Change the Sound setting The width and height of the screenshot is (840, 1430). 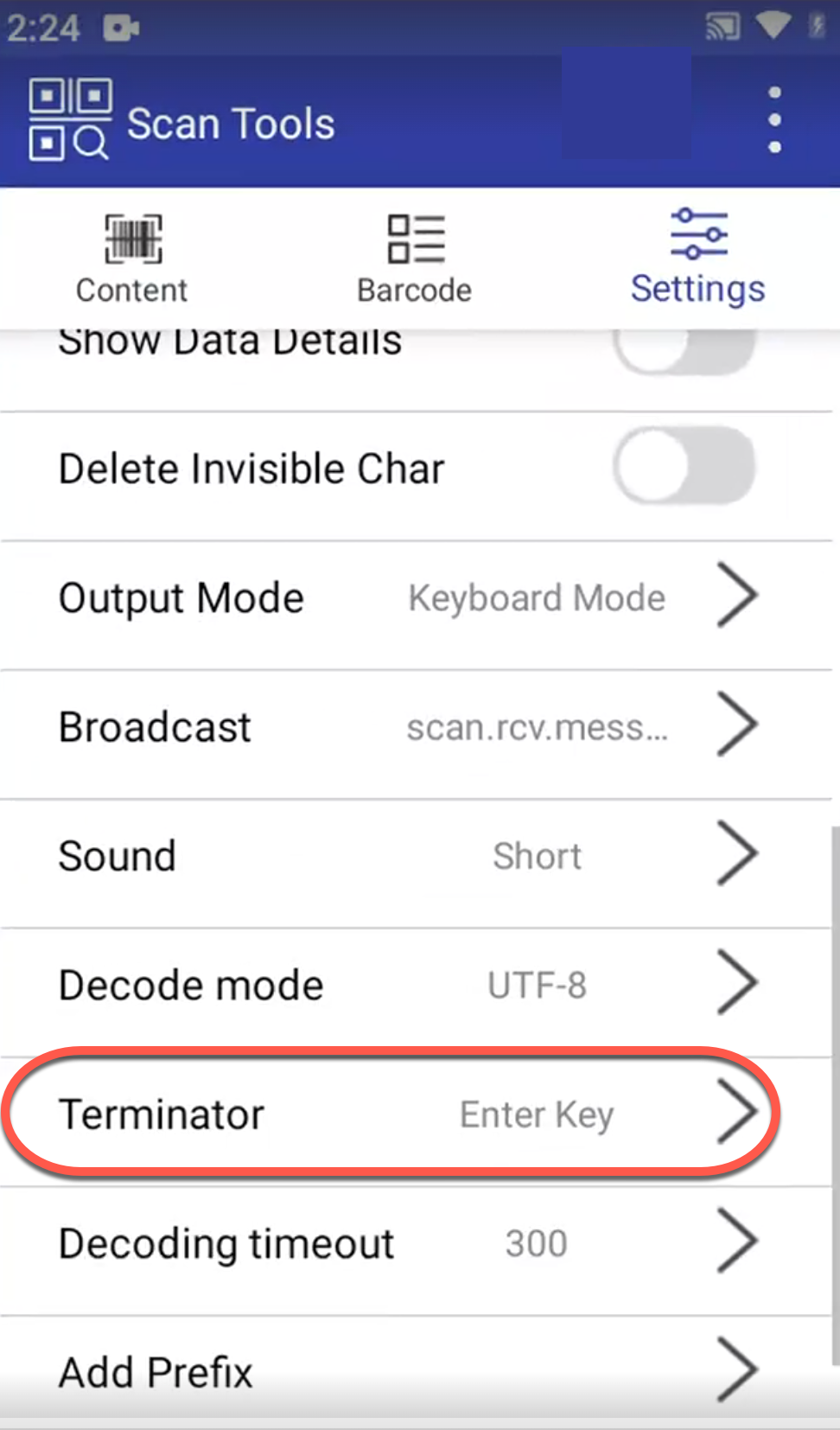pos(415,856)
